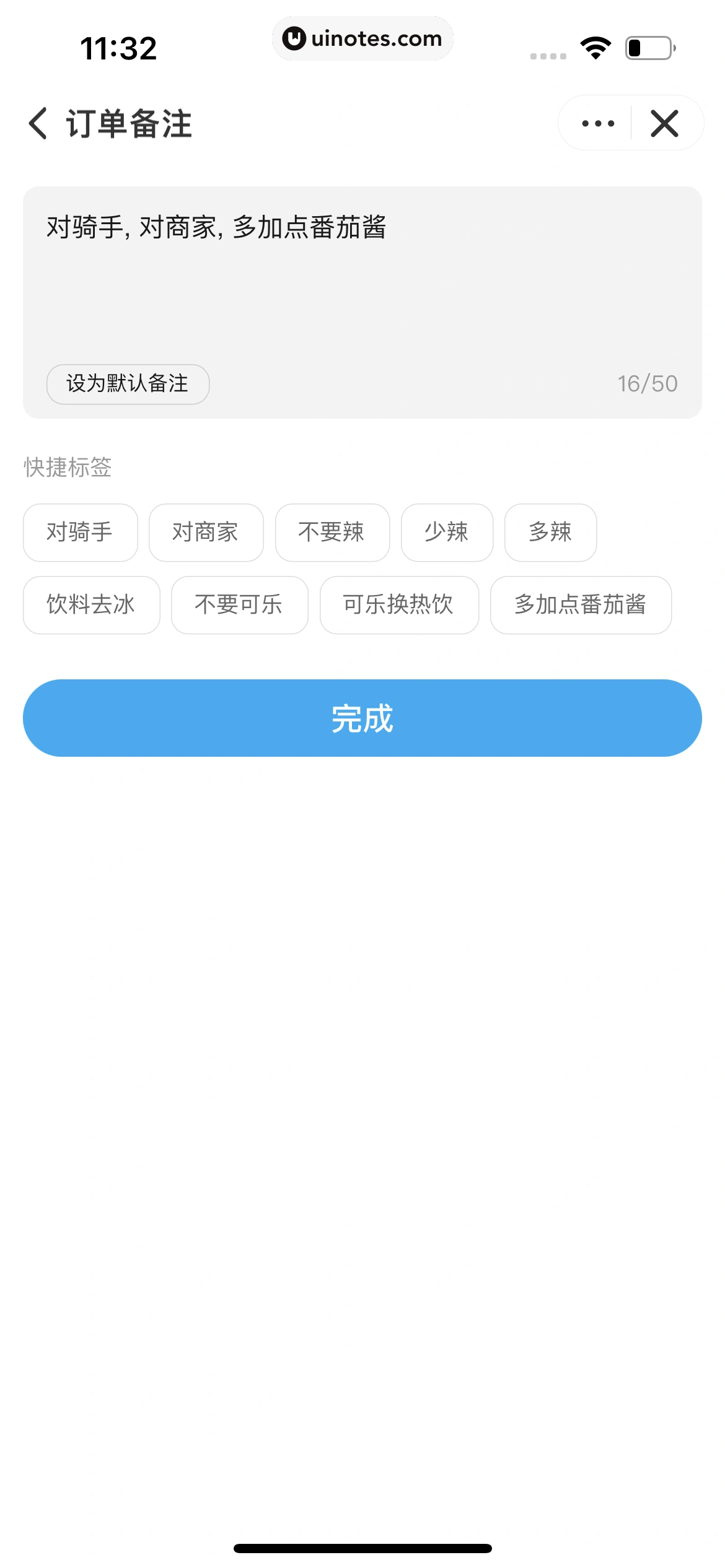Click the 16/50 character counter

click(x=647, y=383)
